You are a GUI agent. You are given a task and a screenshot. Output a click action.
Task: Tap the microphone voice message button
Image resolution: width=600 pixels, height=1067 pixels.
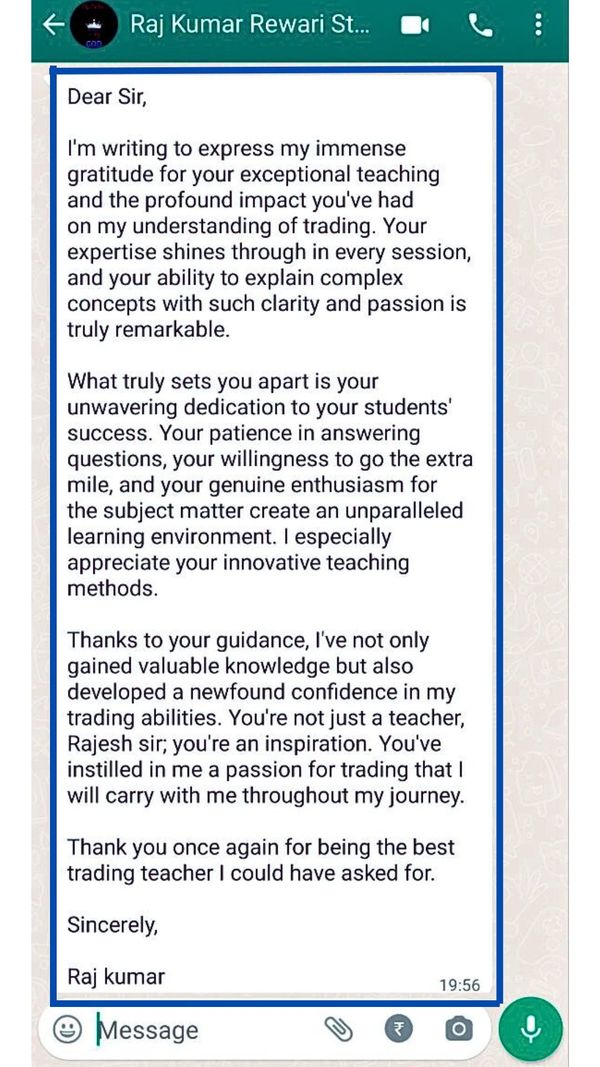tap(531, 1029)
